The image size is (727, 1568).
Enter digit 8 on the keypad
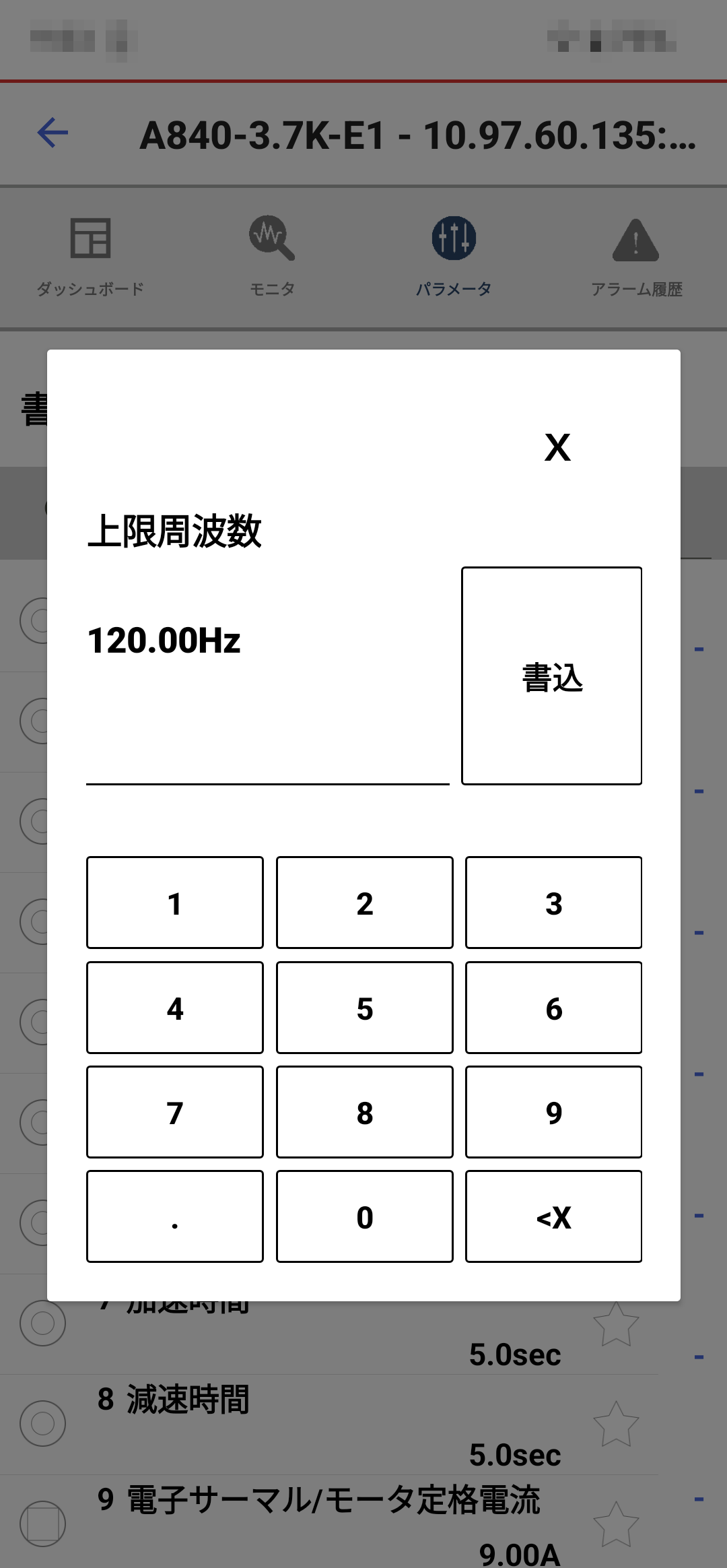pyautogui.click(x=364, y=1112)
